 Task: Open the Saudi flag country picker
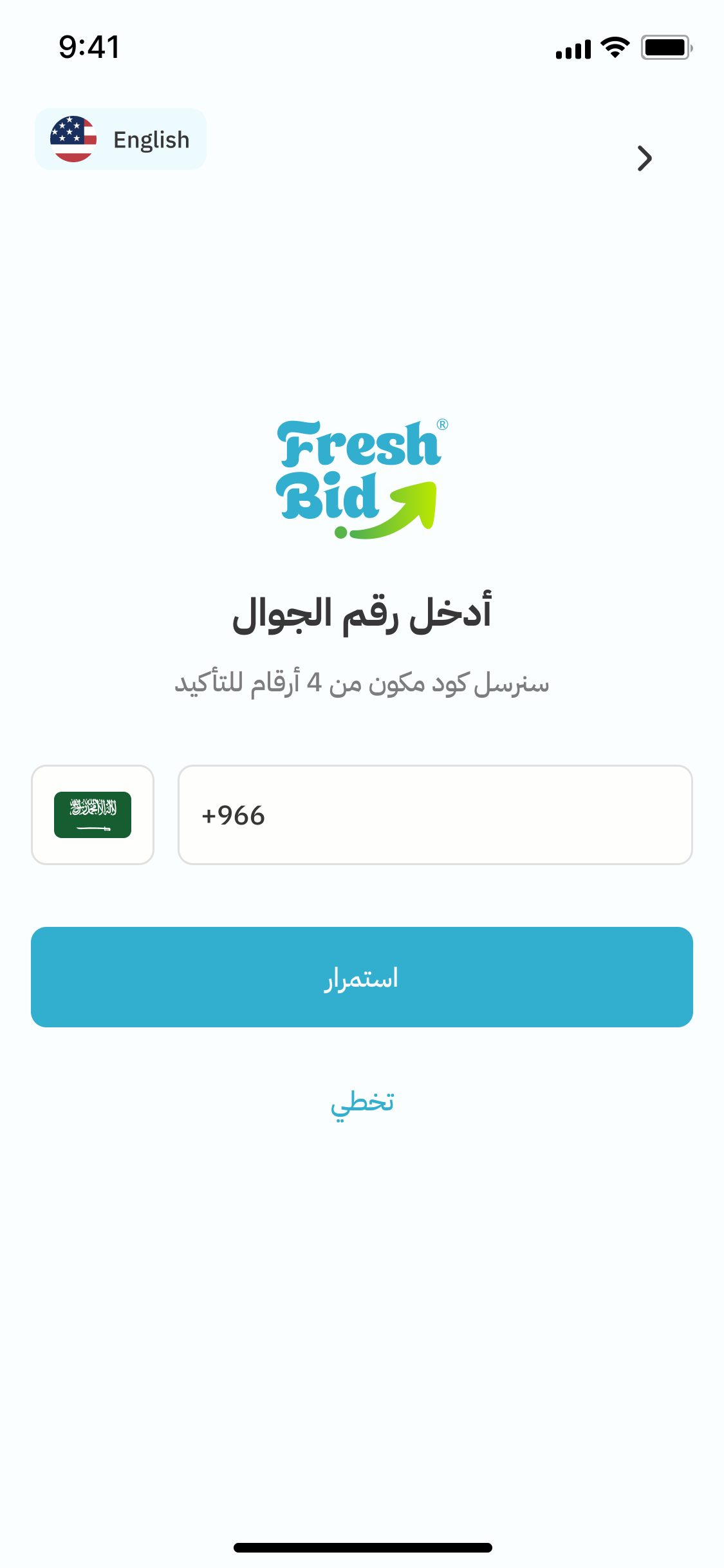tap(93, 815)
